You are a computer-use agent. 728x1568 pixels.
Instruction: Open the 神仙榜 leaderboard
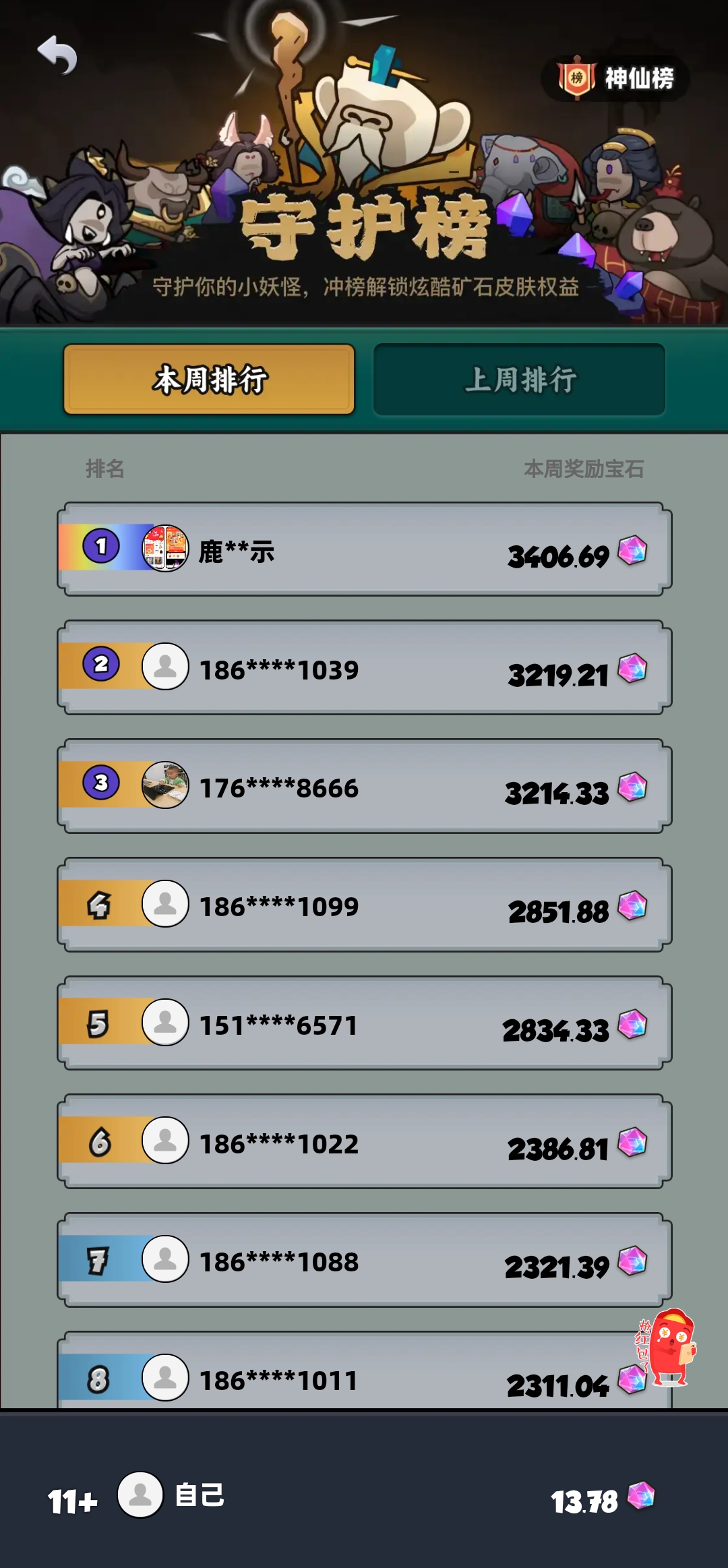(616, 78)
